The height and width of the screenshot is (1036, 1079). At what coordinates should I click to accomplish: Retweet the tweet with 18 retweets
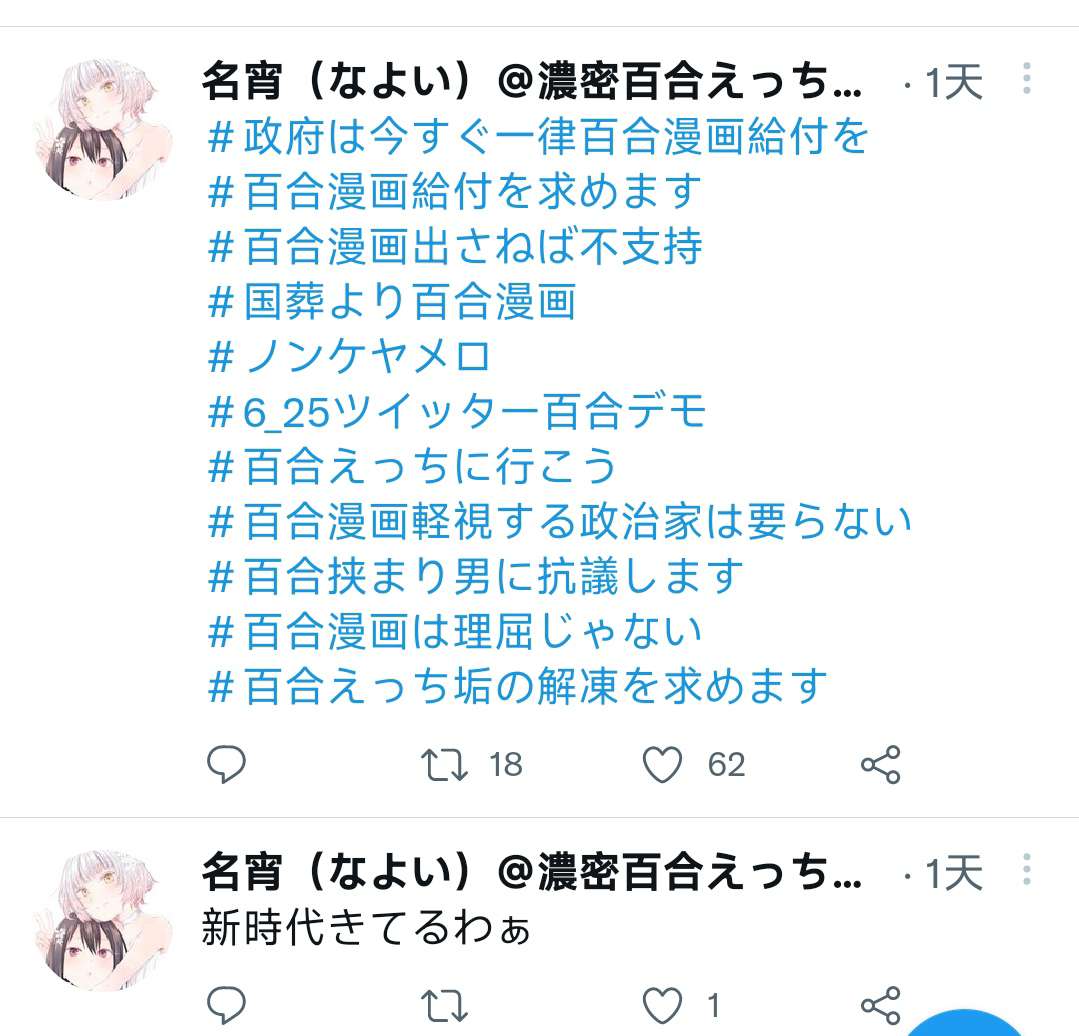(445, 765)
